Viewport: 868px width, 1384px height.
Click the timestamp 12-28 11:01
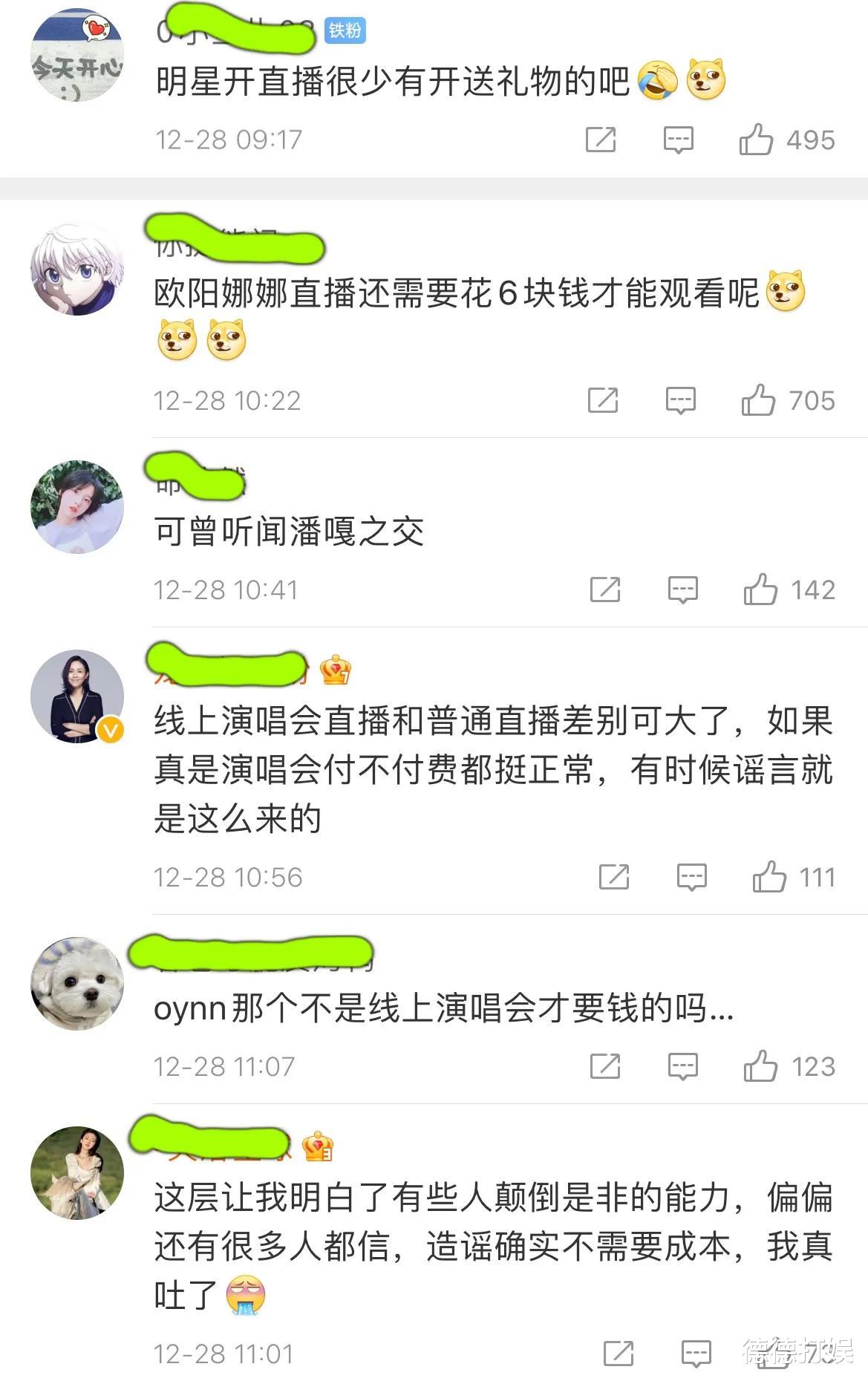223,1350
